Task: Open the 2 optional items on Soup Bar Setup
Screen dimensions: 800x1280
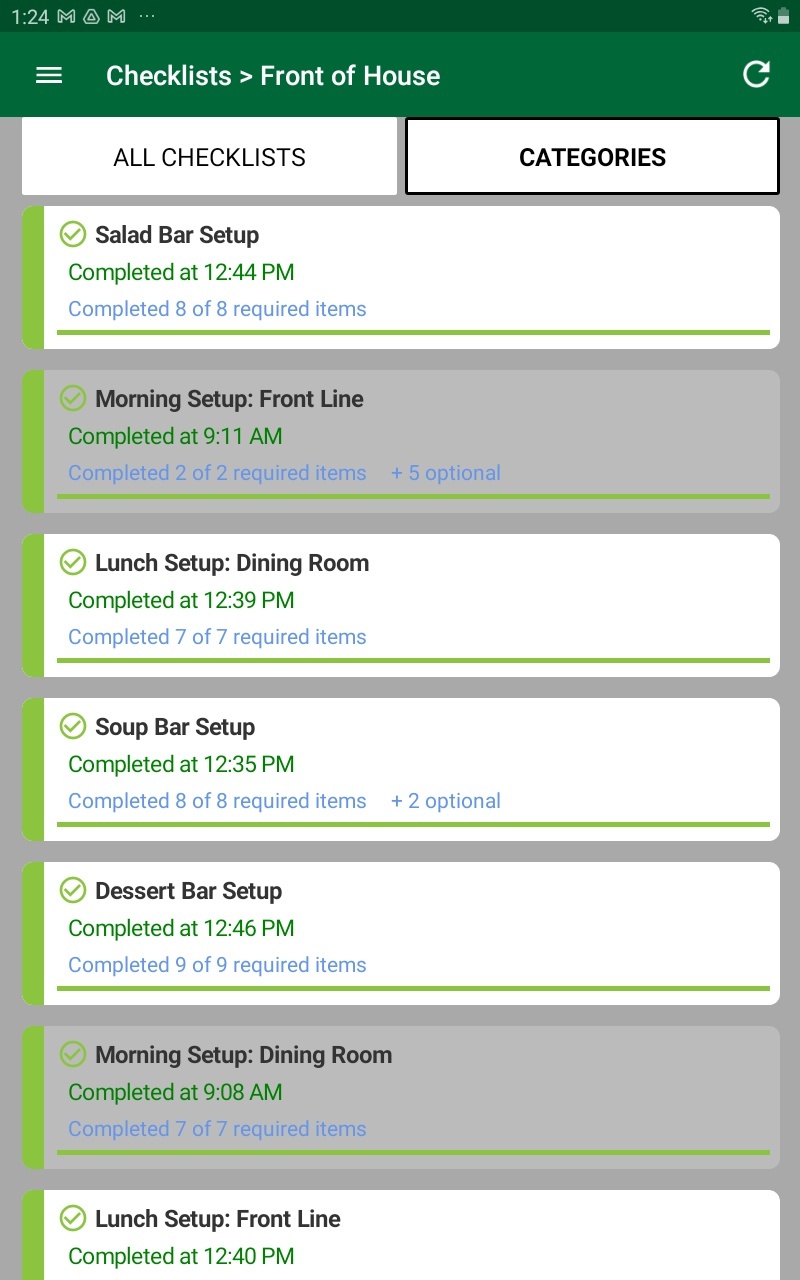Action: point(445,800)
